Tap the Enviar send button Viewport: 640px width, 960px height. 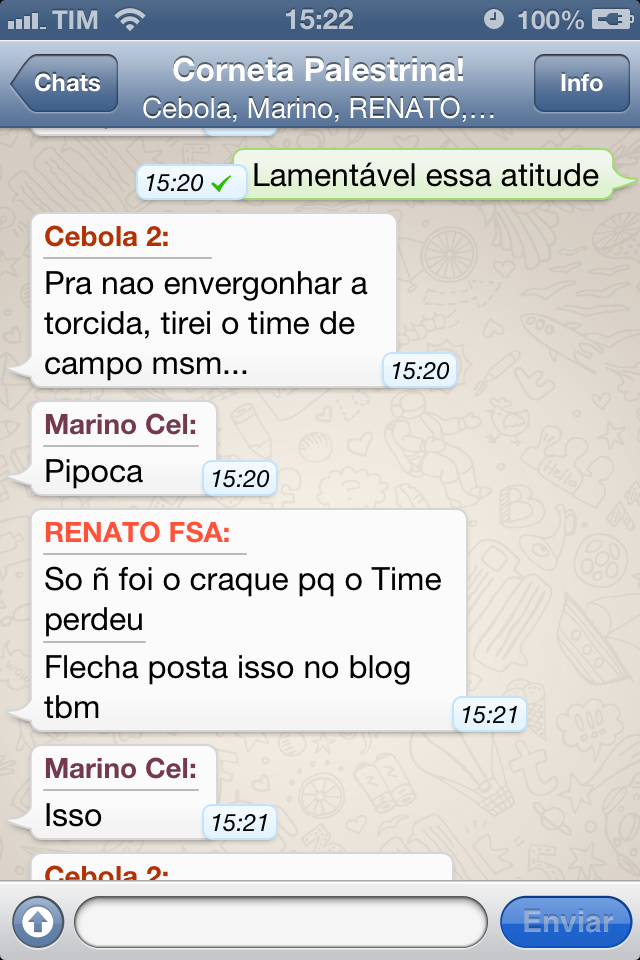566,921
